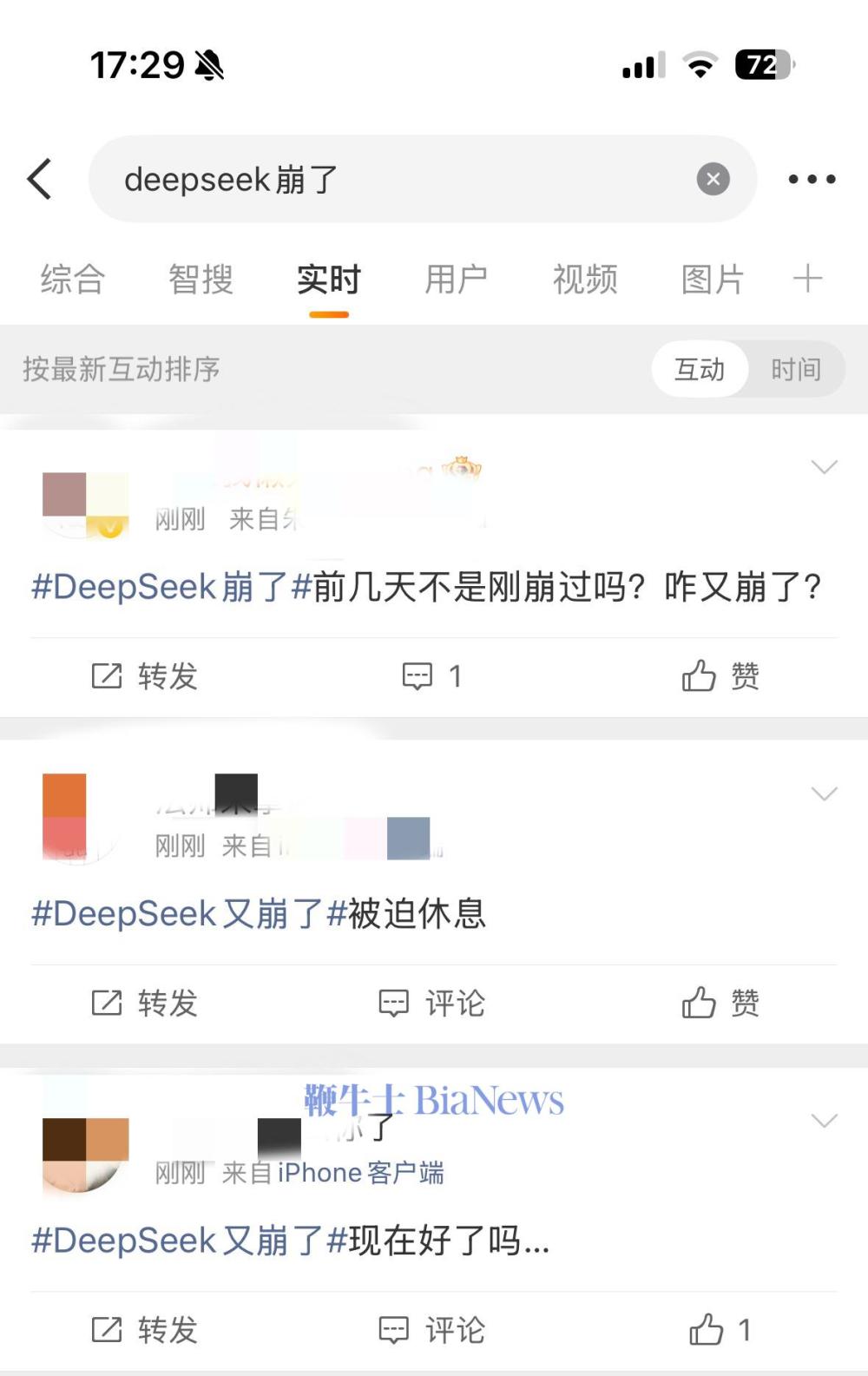Like the "咋又崩了?" post
Image resolution: width=868 pixels, height=1376 pixels.
[720, 676]
